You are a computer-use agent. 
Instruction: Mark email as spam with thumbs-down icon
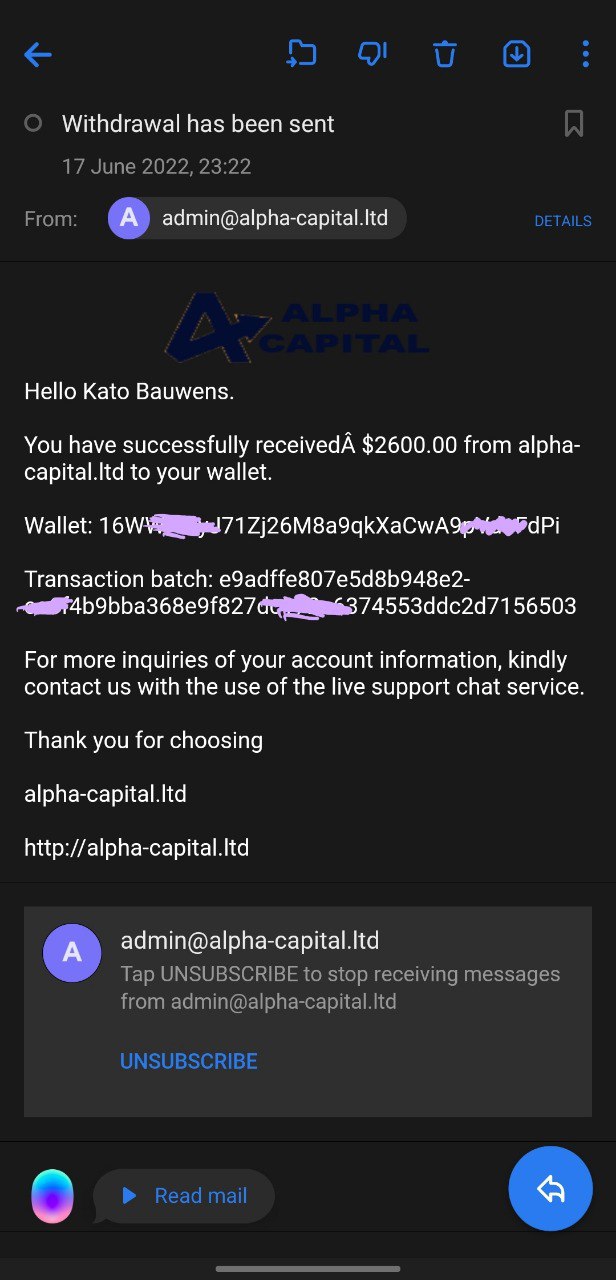373,54
